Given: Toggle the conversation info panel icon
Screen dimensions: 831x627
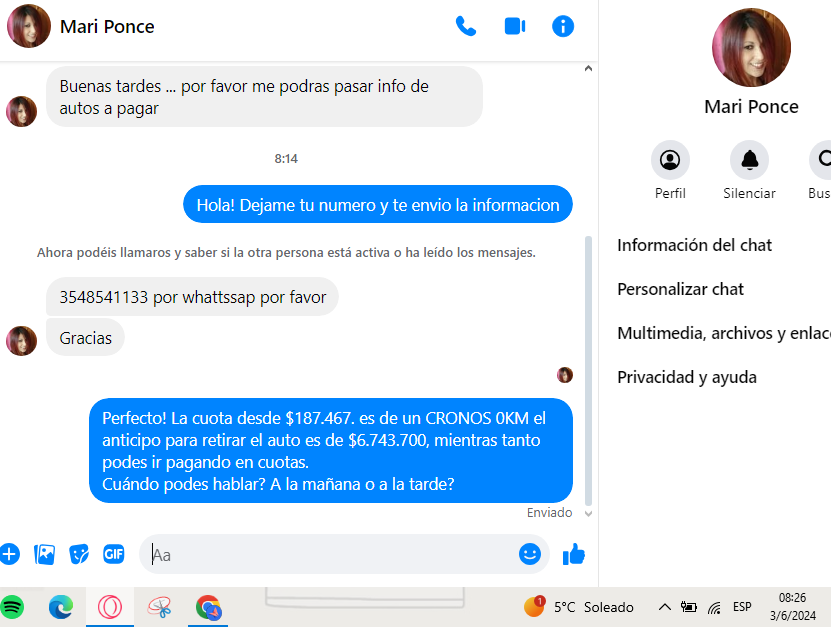Looking at the screenshot, I should 563,26.
